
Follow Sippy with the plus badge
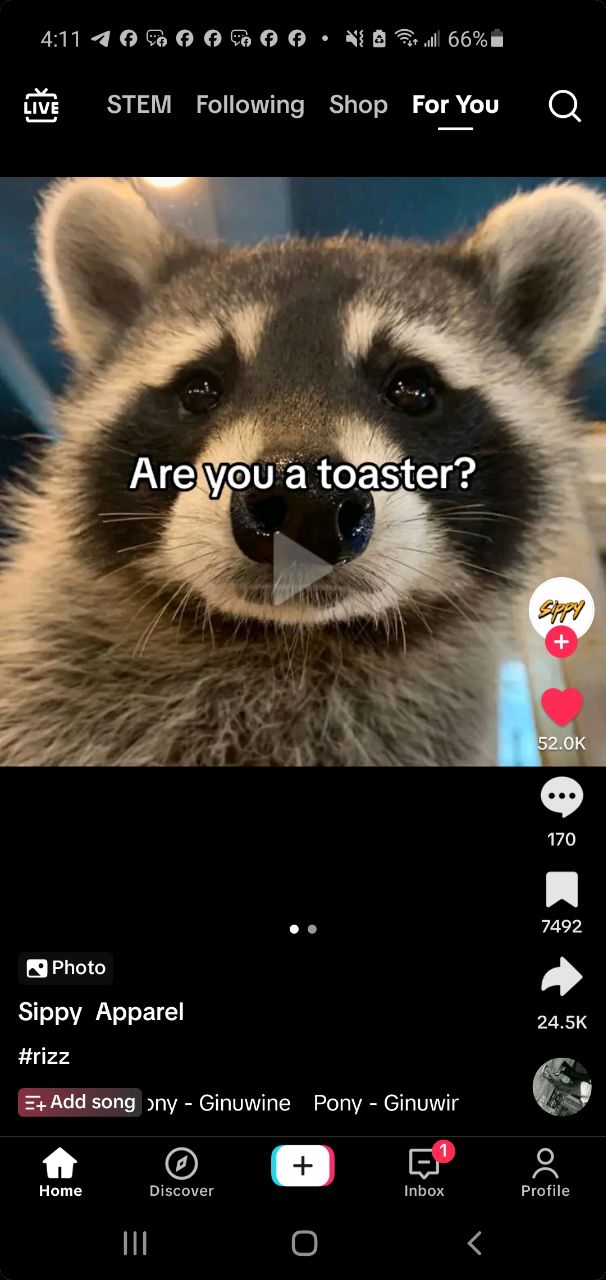point(561,642)
